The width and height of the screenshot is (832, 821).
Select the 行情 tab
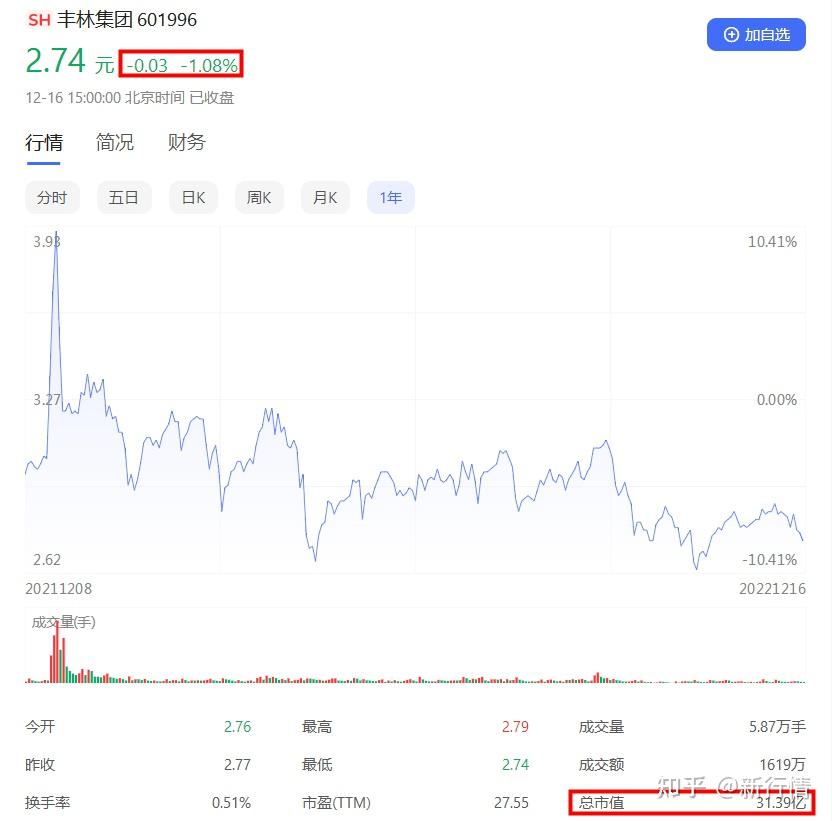pyautogui.click(x=44, y=143)
